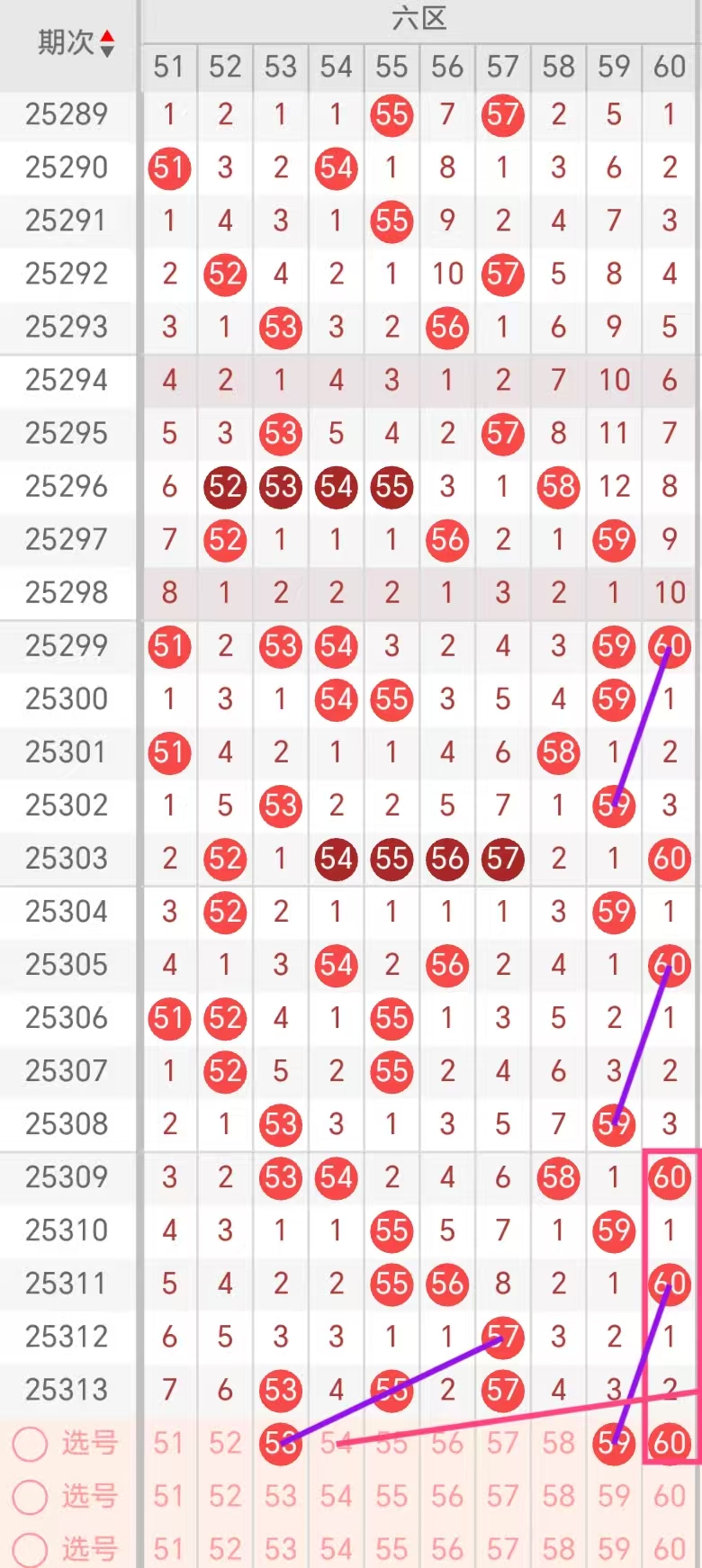Add number 53 in the third 选号 row
Viewport: 702px width, 1568px height.
click(280, 1549)
